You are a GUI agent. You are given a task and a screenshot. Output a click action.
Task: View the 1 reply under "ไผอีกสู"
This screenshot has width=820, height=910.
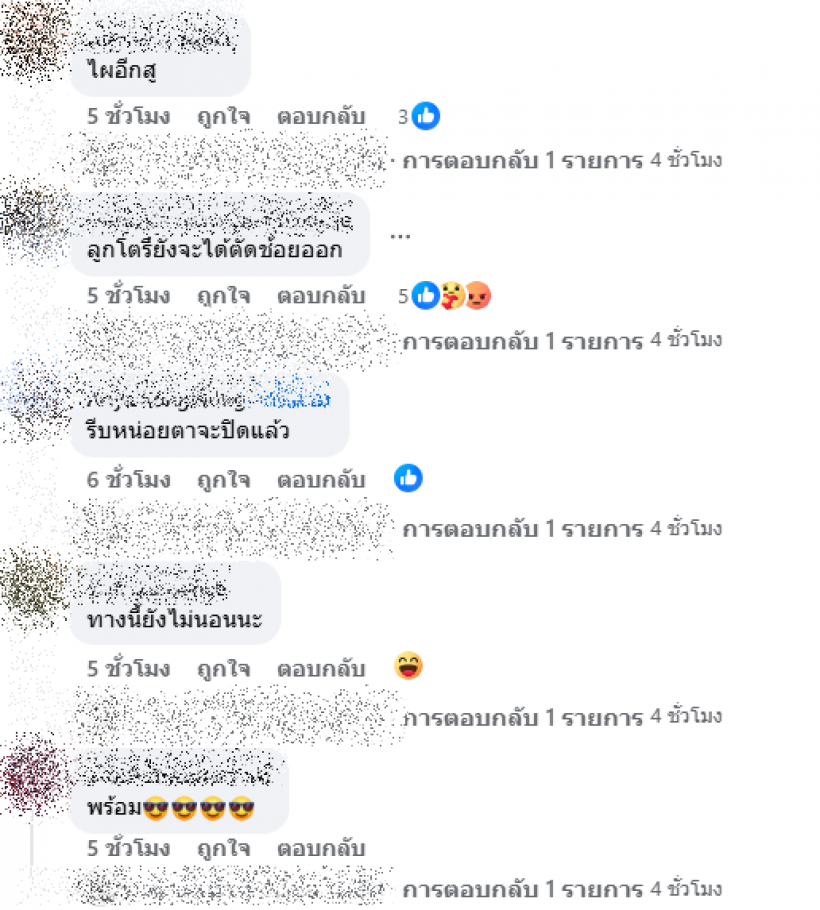point(522,160)
